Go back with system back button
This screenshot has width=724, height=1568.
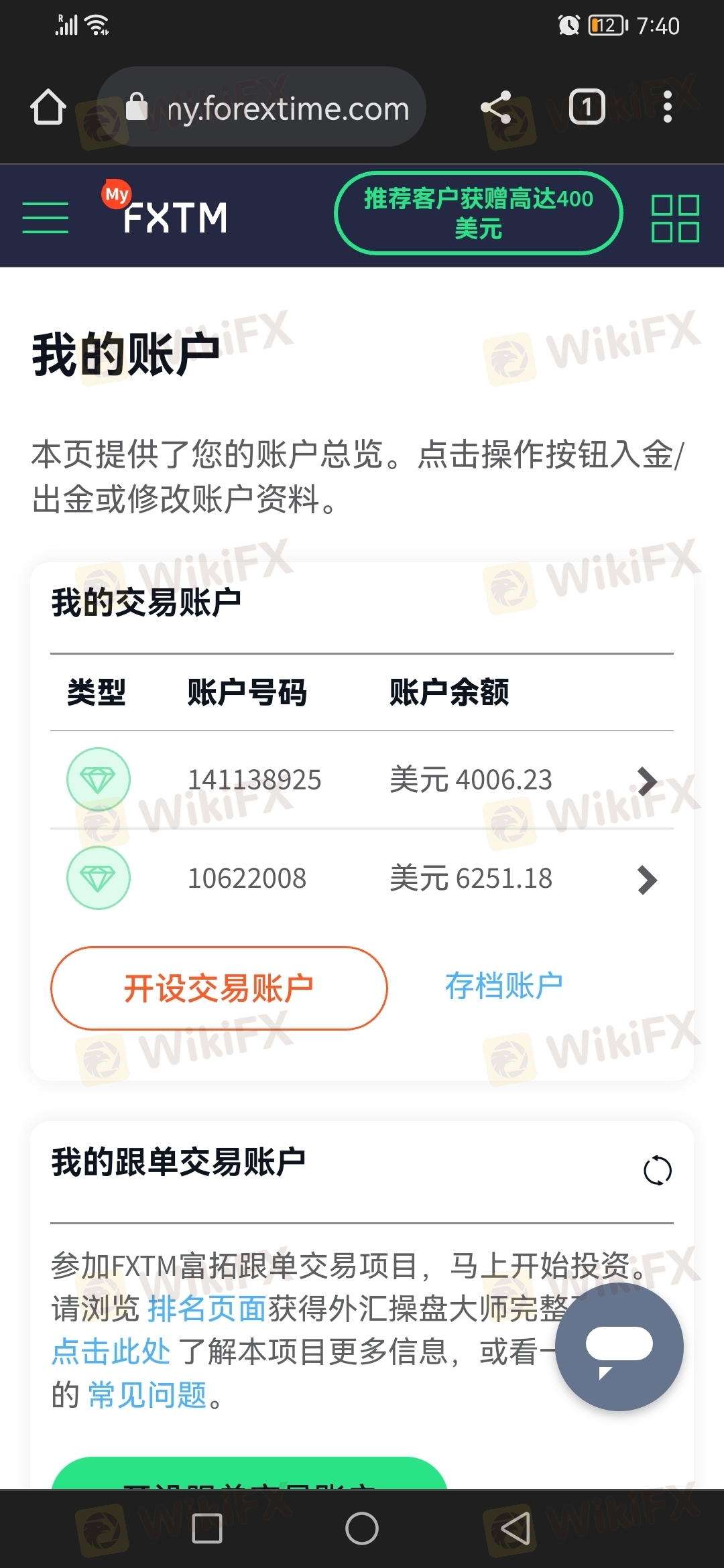(516, 1529)
